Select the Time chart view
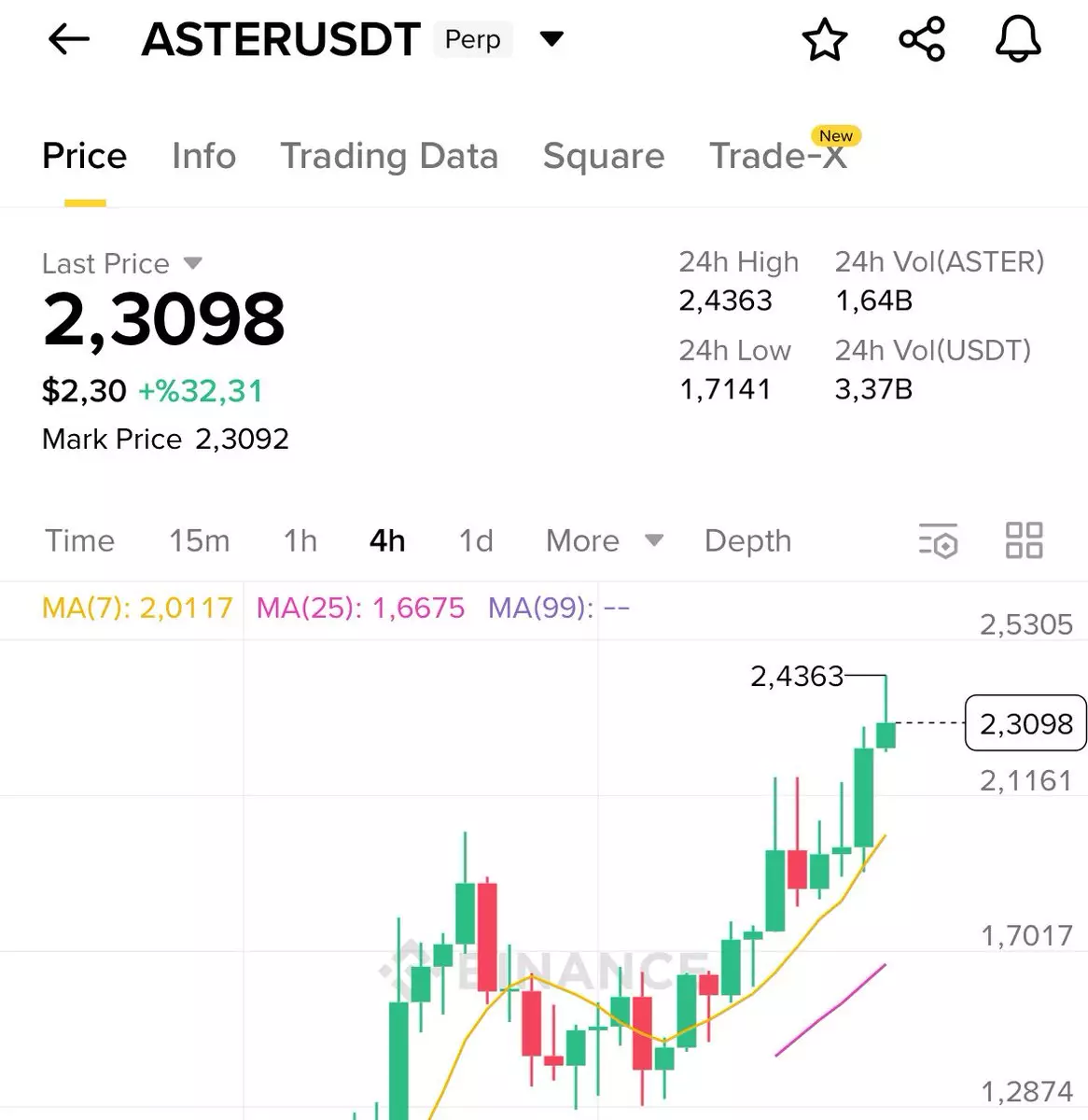Image resolution: width=1088 pixels, height=1120 pixels. tap(80, 540)
